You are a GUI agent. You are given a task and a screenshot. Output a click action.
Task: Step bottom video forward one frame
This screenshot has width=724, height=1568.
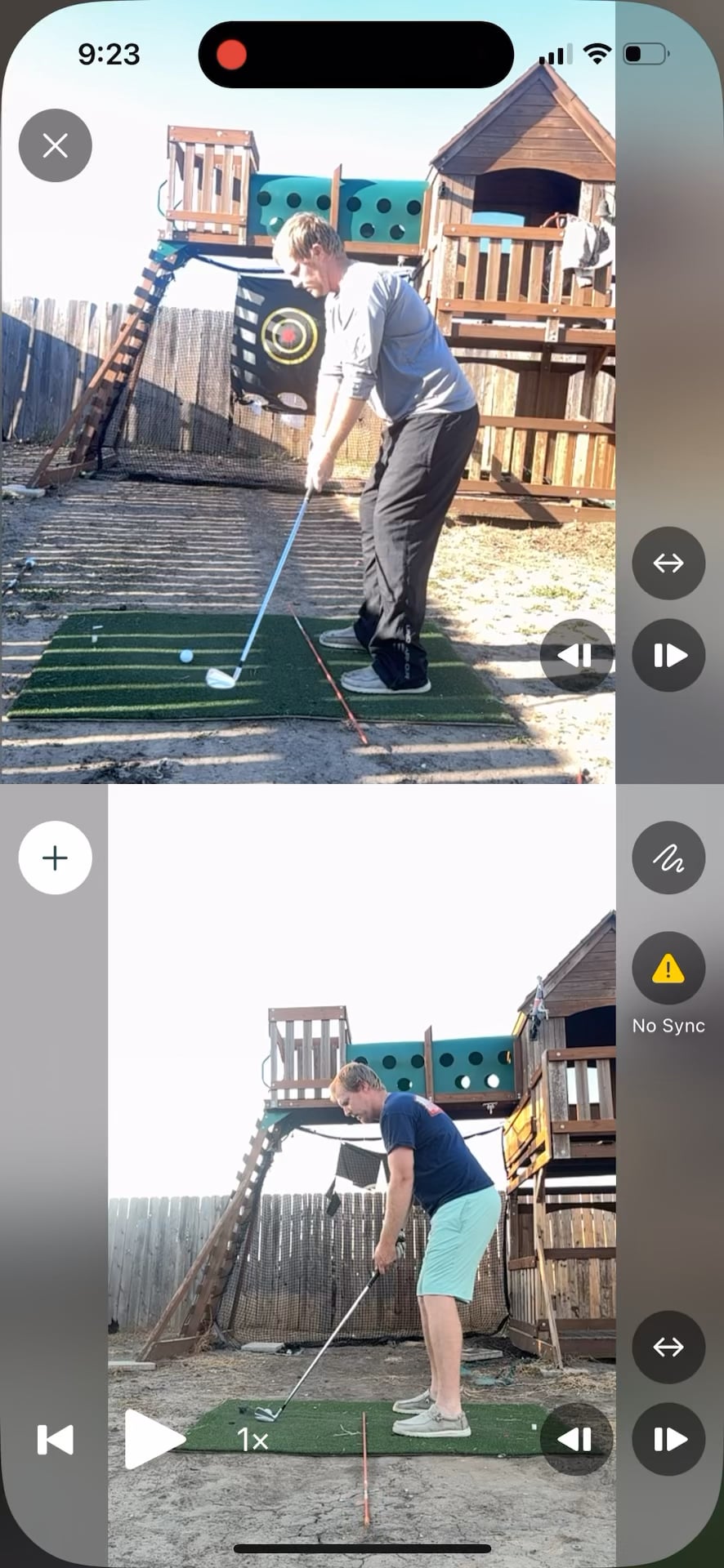click(x=668, y=1439)
